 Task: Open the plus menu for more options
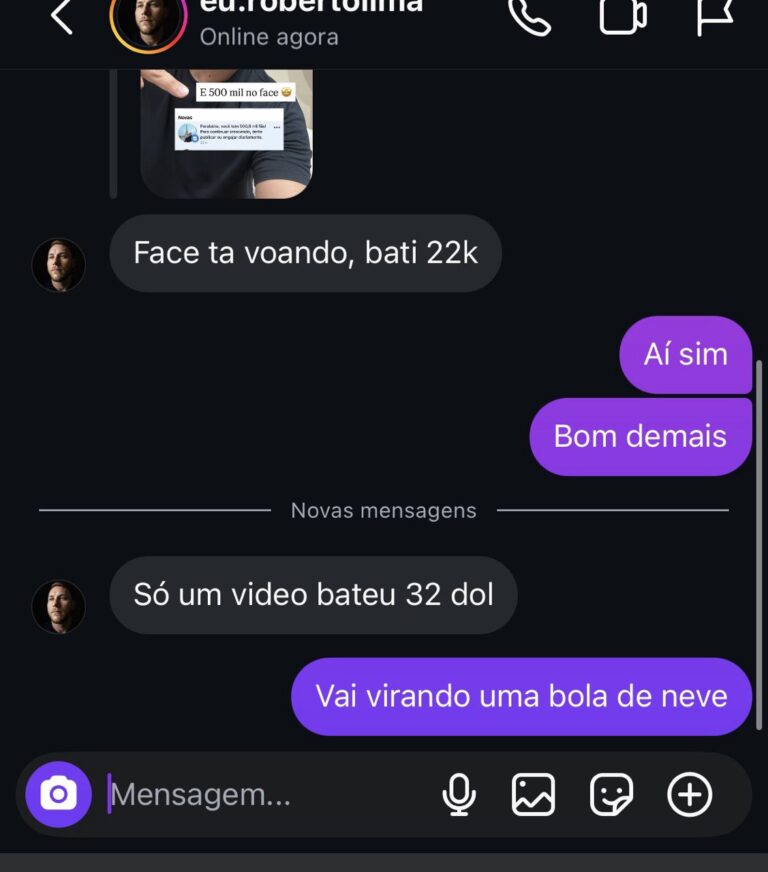pos(690,795)
